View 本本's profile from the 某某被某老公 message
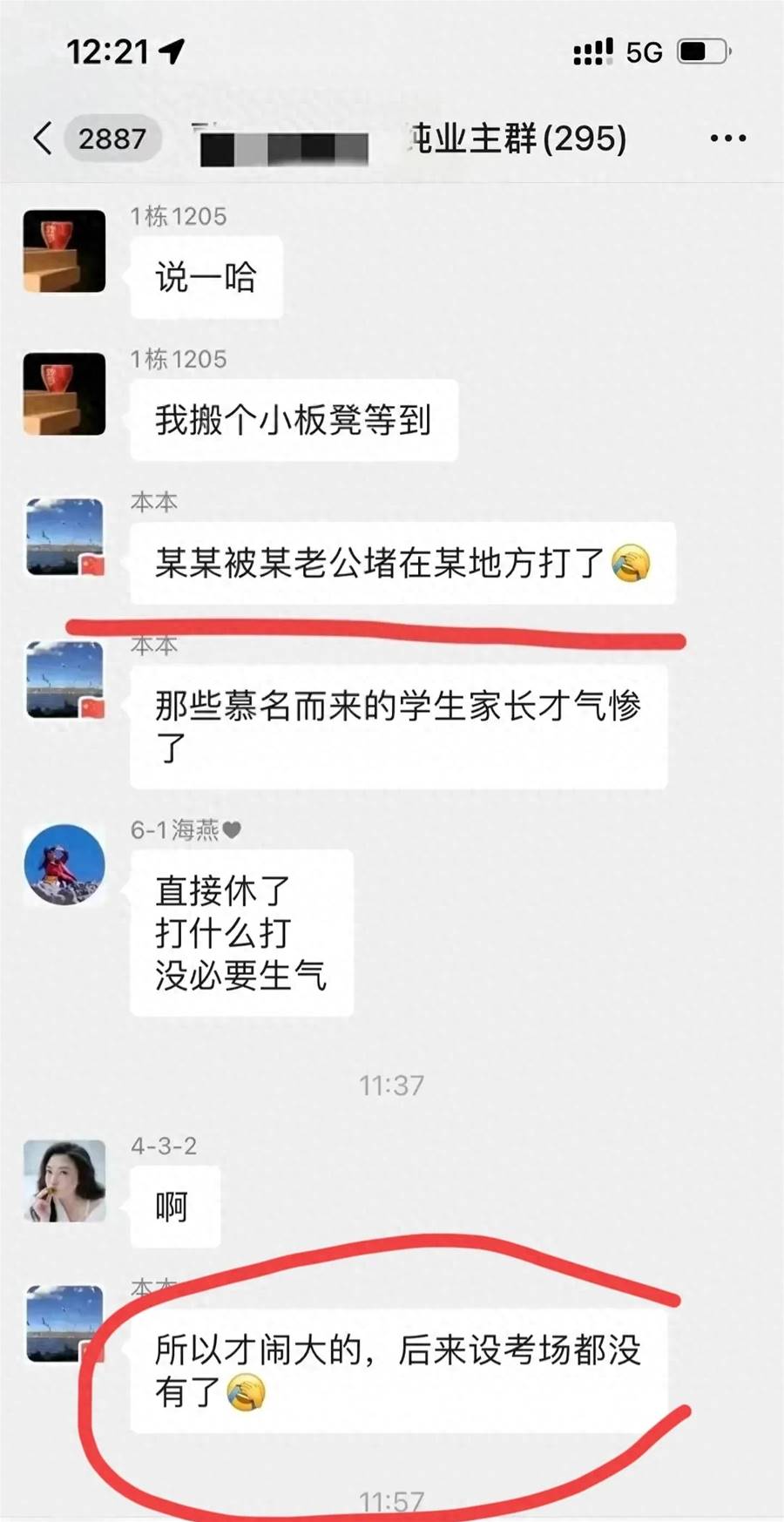Image resolution: width=784 pixels, height=1522 pixels. click(x=64, y=537)
